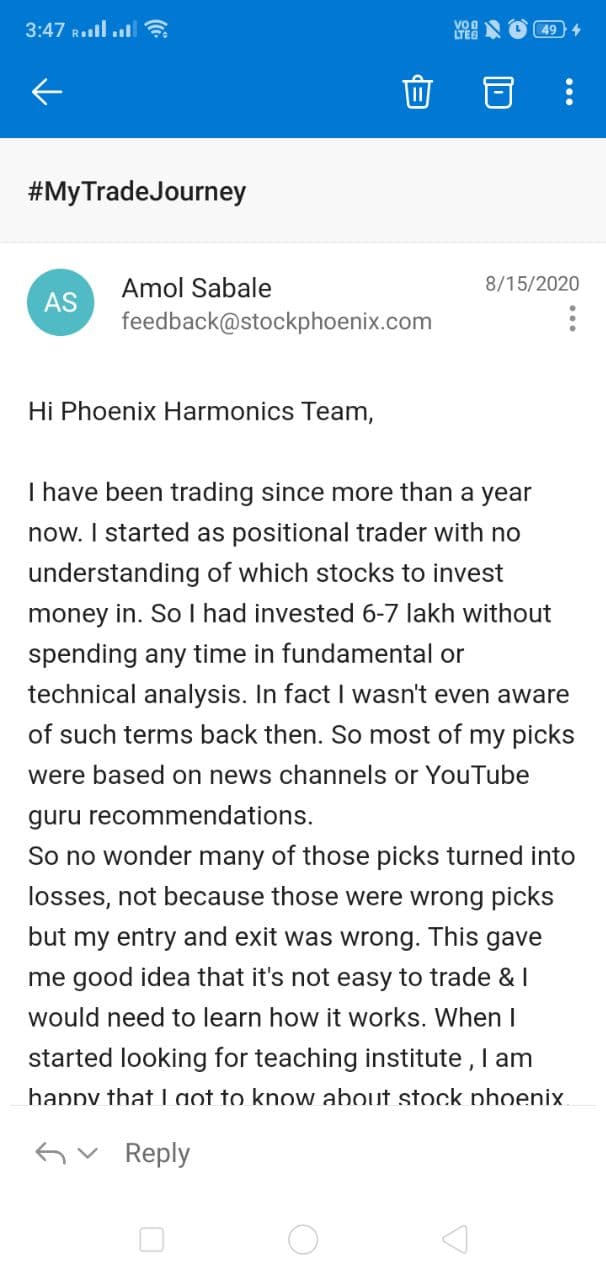Image resolution: width=606 pixels, height=1280 pixels.
Task: Open recent apps from navigation bar
Action: (x=152, y=1240)
